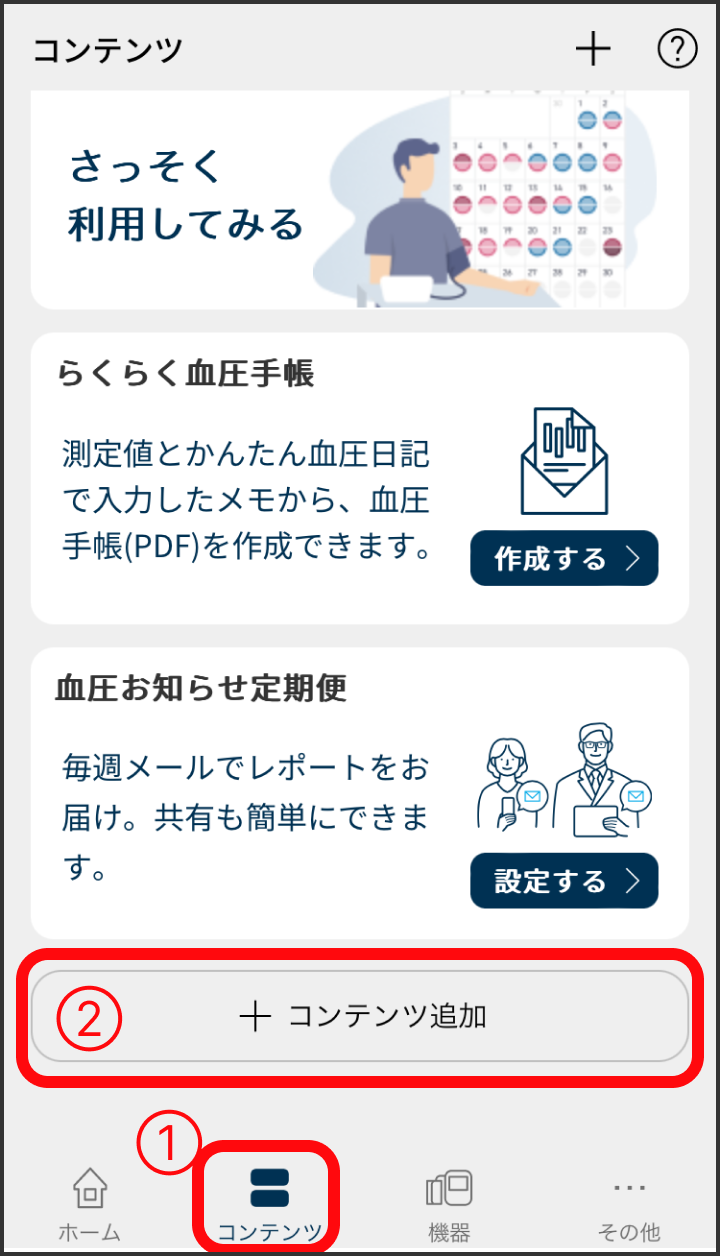This screenshot has height=1256, width=720.
Task: Tap 設定する for 血圧お知らせ定期便
Action: (x=564, y=881)
